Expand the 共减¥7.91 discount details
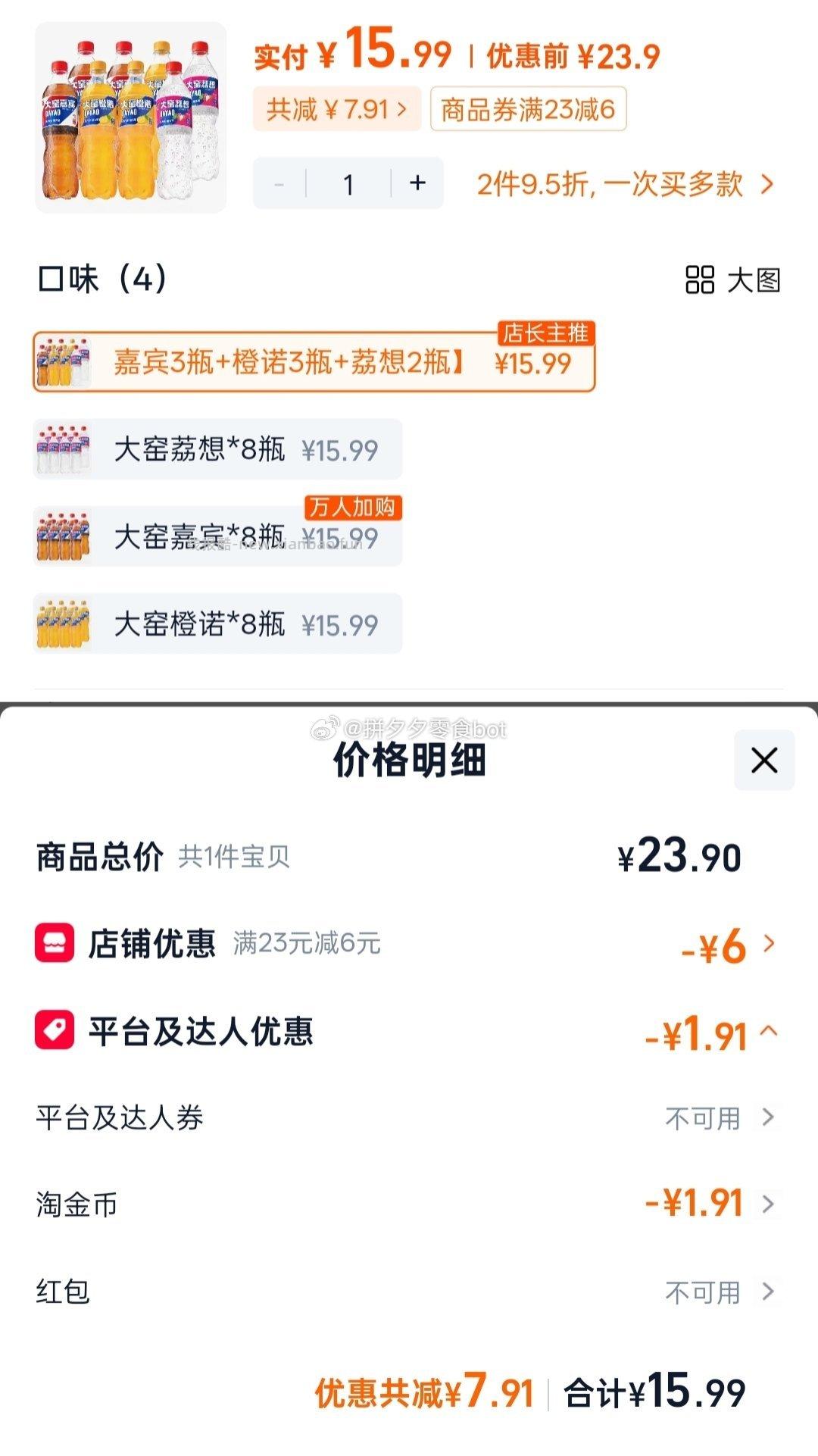Screen dimensions: 818x1456 336,108
